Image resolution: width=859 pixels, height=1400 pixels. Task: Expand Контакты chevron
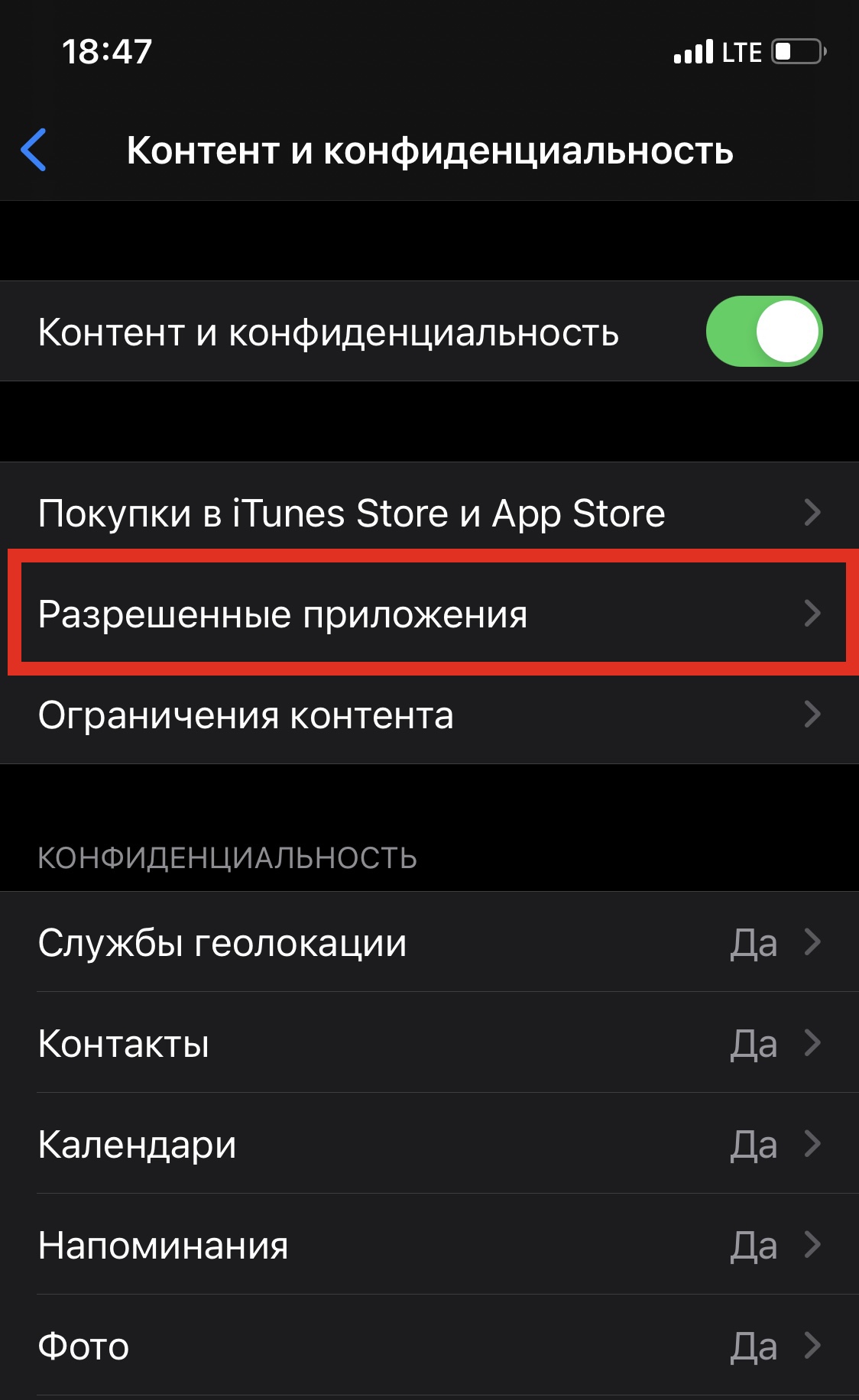point(812,1044)
